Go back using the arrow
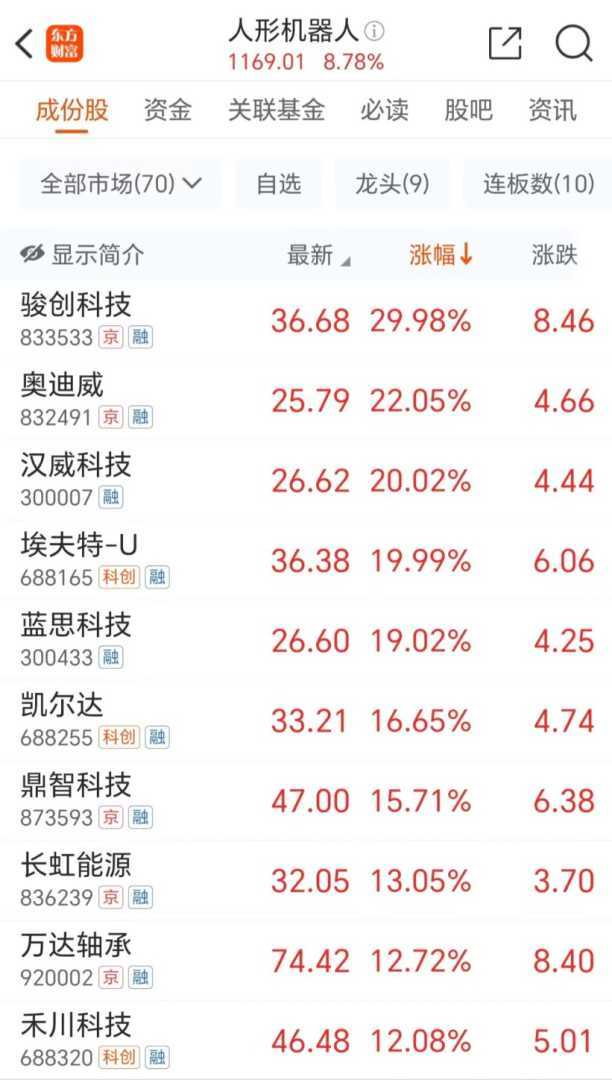This screenshot has height=1080, width=612. tap(24, 43)
